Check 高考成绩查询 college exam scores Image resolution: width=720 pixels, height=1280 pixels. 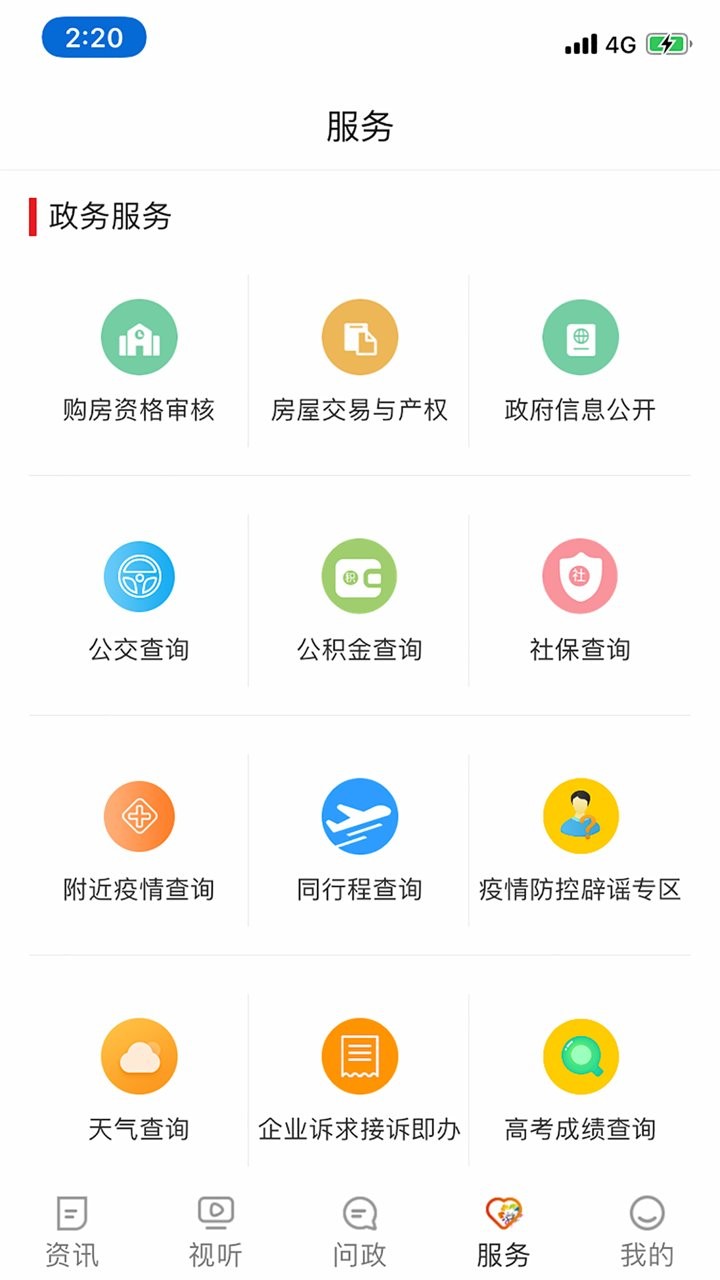pyautogui.click(x=581, y=1080)
